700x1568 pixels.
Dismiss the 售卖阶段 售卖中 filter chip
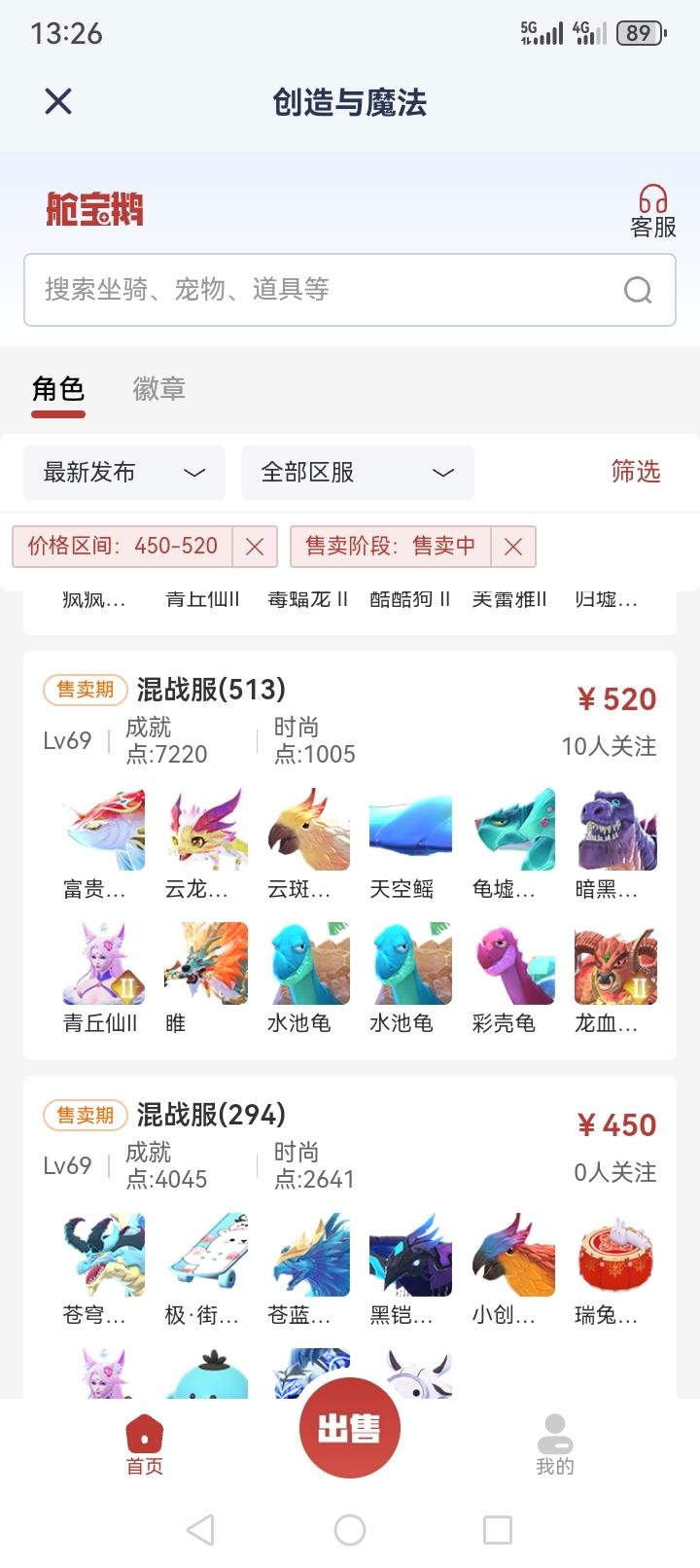click(x=512, y=547)
